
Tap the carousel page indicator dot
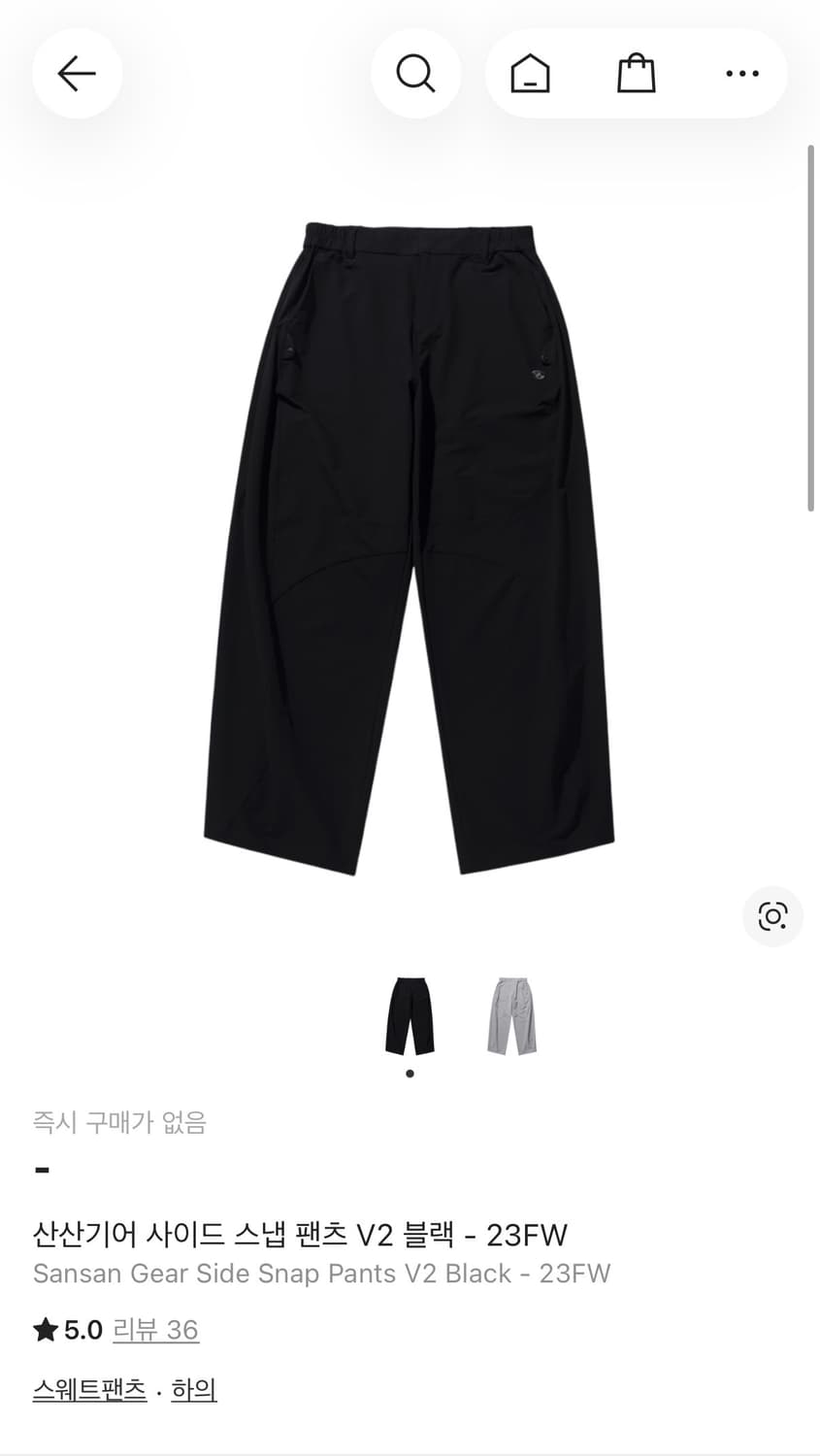tap(409, 1072)
